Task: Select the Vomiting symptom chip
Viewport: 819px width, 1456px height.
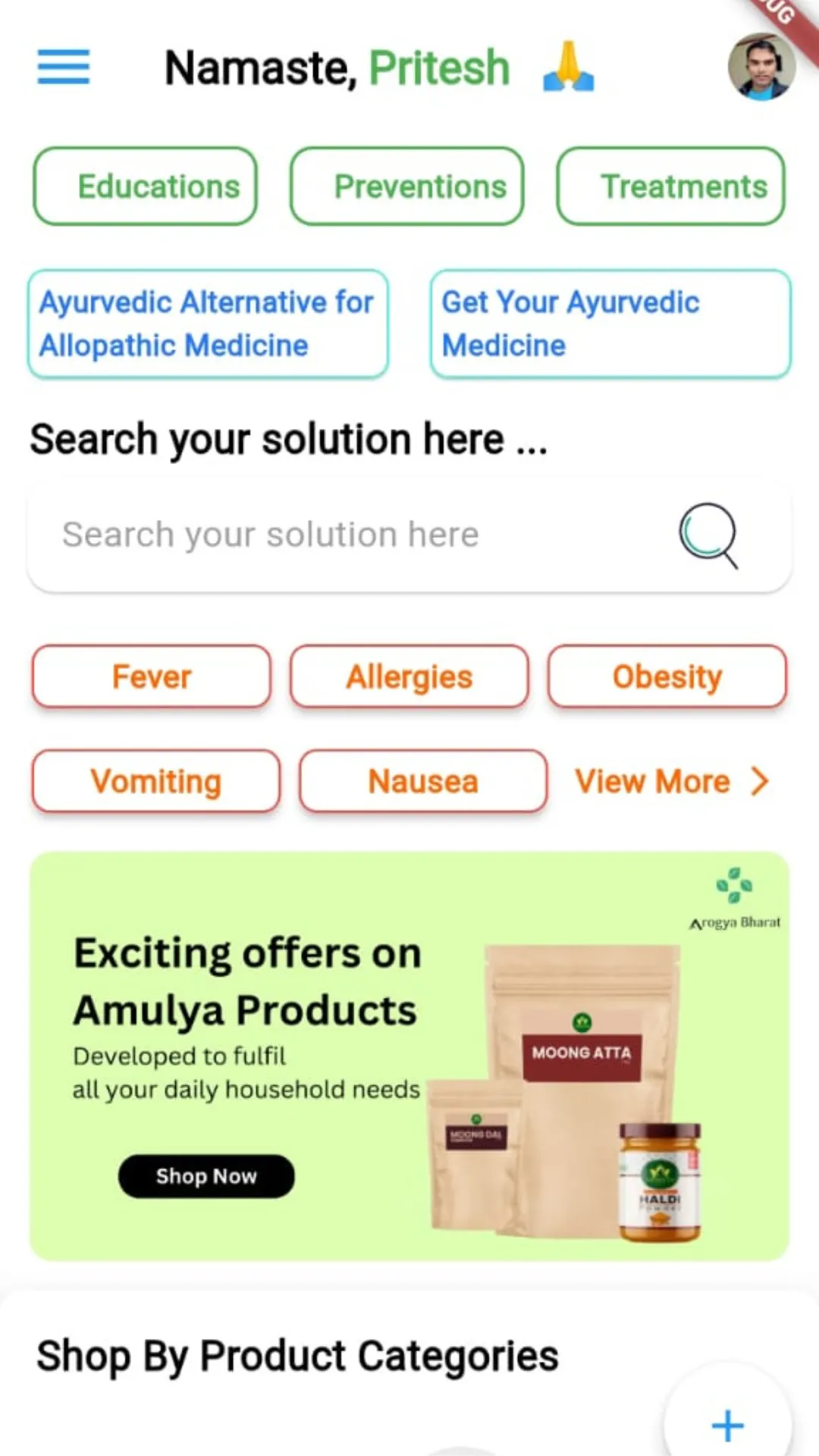Action: (x=155, y=781)
